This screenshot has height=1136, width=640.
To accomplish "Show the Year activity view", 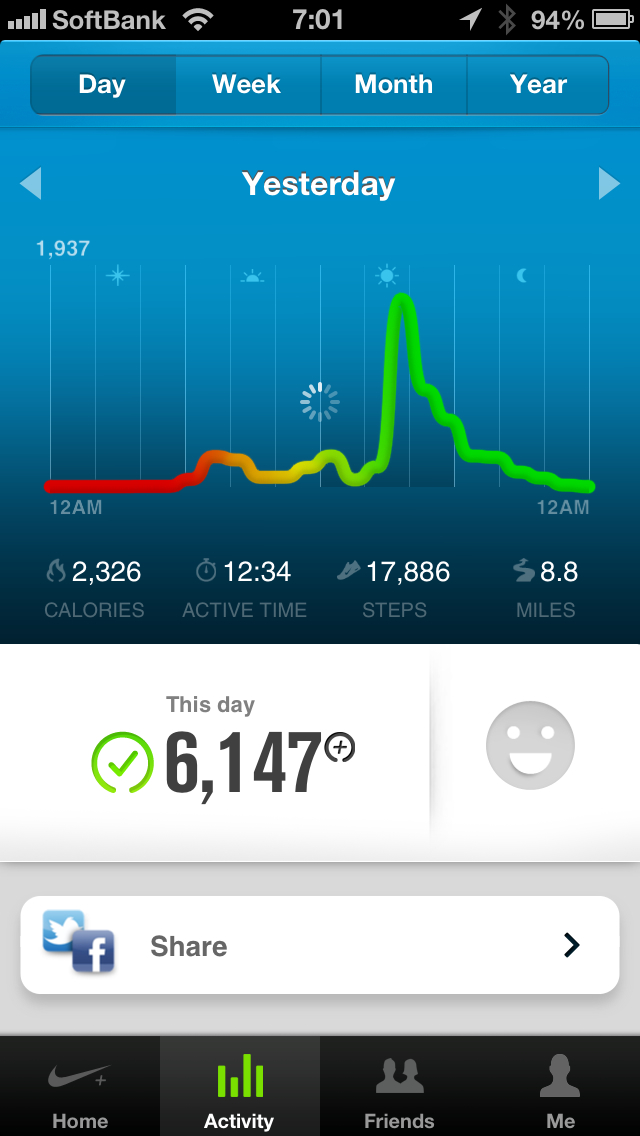I will click(538, 85).
